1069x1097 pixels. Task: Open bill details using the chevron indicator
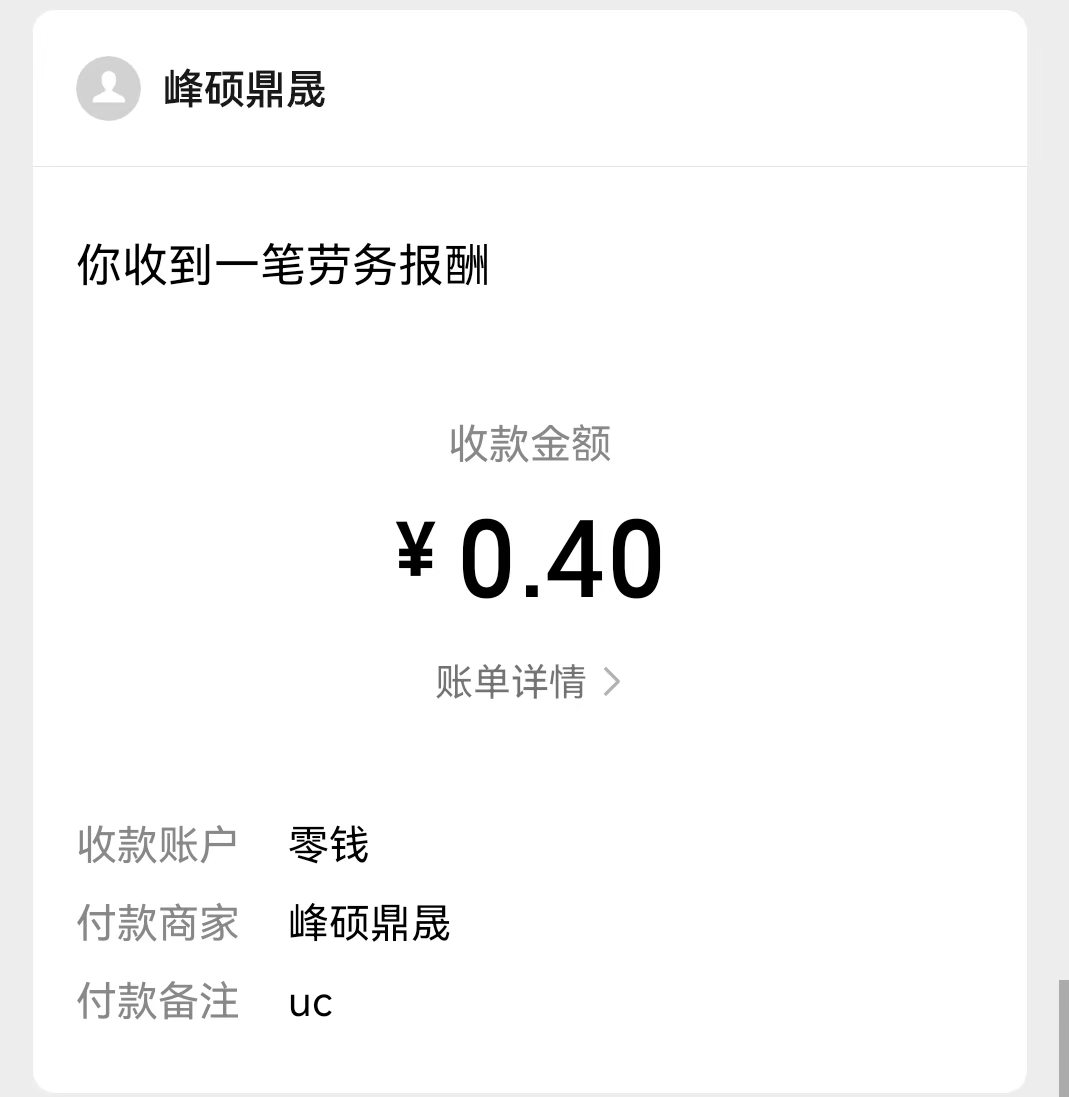(613, 681)
